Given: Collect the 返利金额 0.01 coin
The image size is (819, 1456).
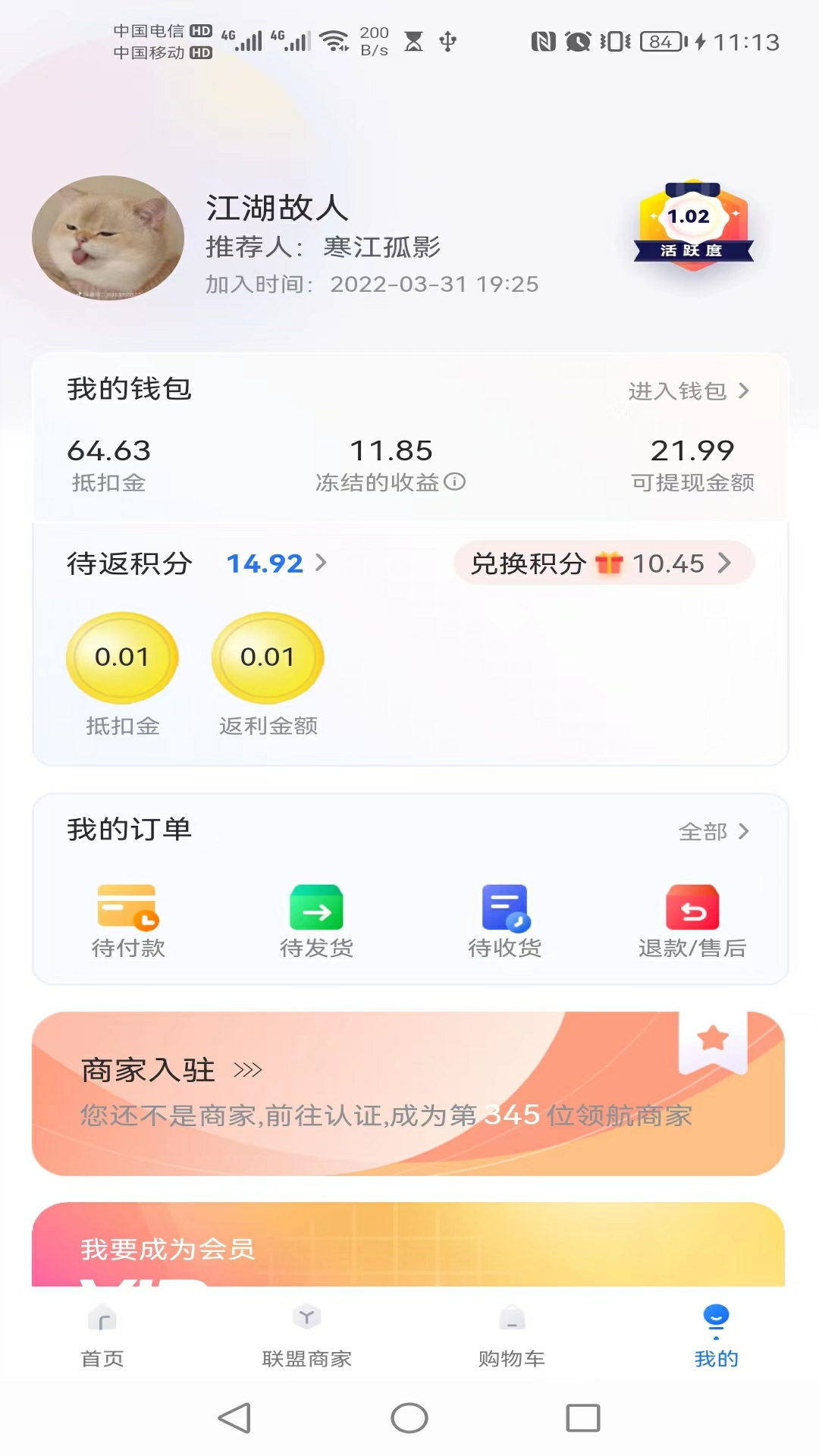Looking at the screenshot, I should click(x=268, y=658).
